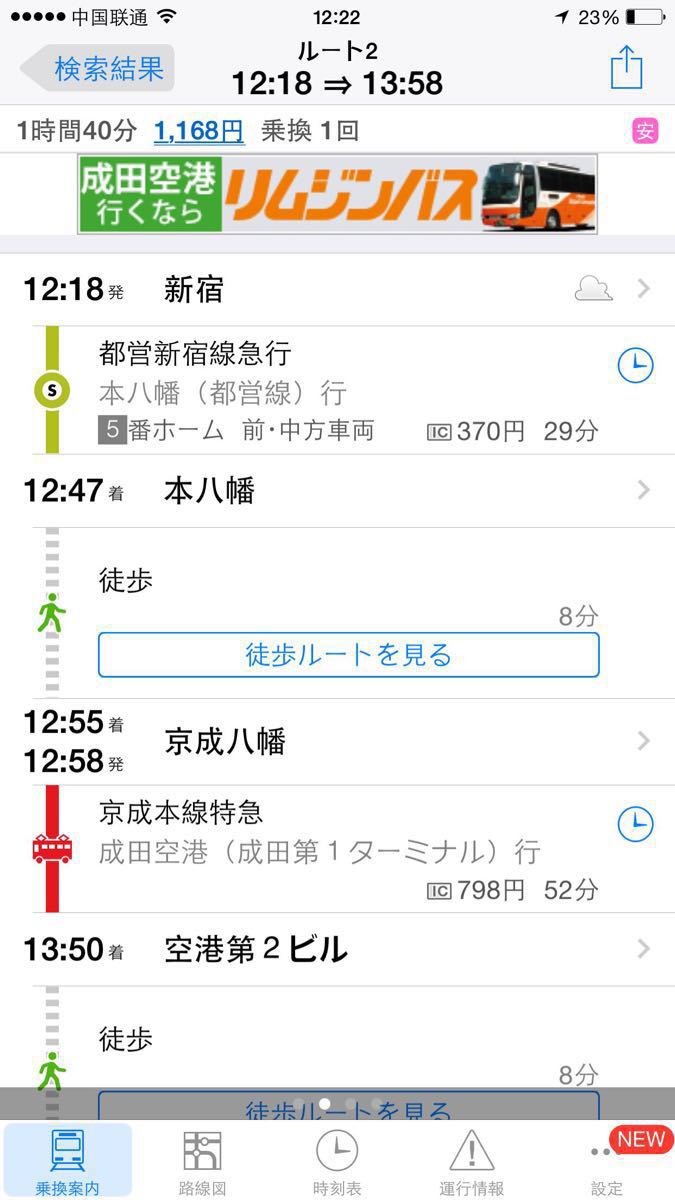Go back to 検索結果
675x1200 pixels.
(97, 69)
